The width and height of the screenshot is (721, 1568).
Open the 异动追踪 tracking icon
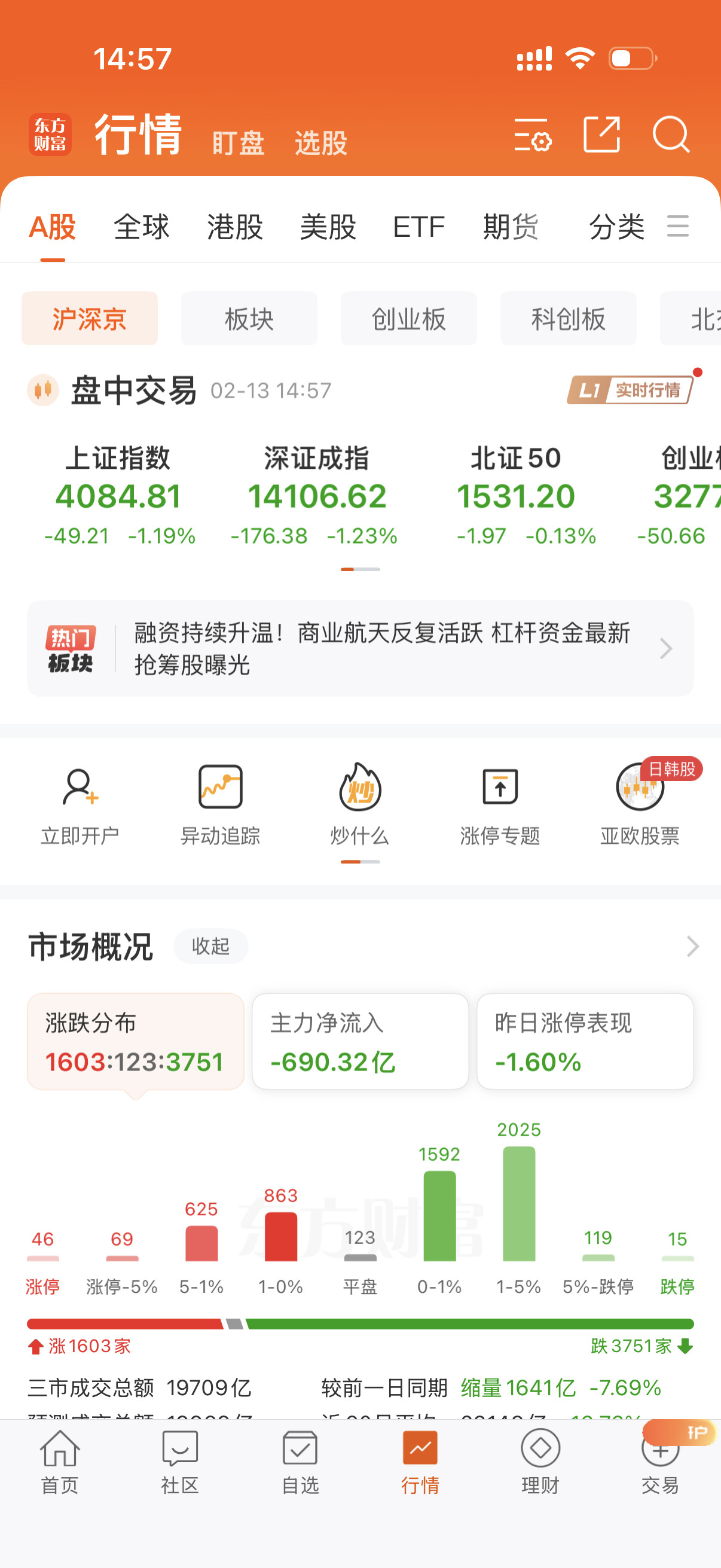pos(221,804)
